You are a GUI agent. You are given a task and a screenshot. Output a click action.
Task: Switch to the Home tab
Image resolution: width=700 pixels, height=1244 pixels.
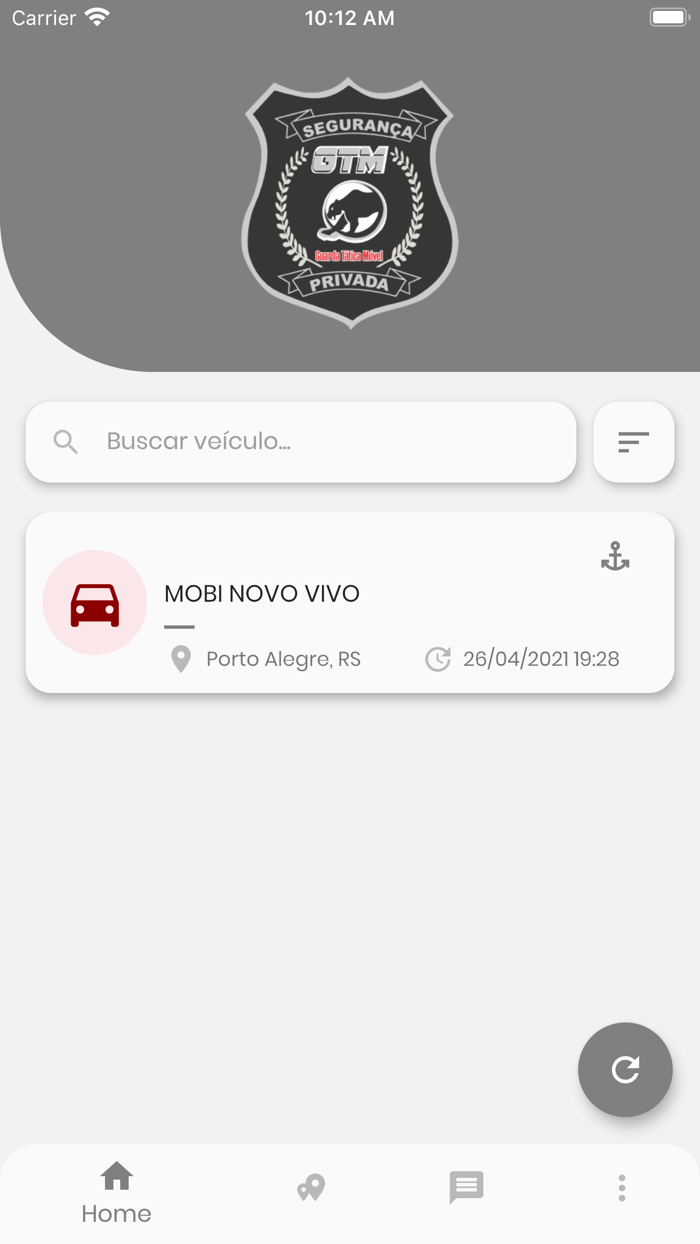(116, 1192)
